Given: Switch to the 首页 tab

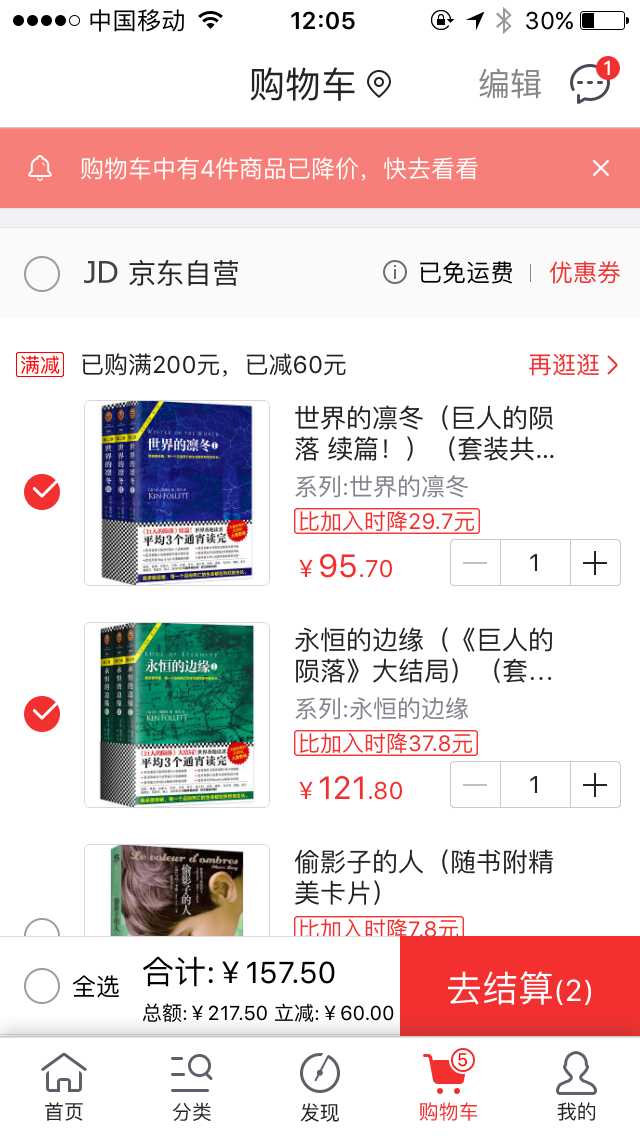Looking at the screenshot, I should pos(63,1086).
